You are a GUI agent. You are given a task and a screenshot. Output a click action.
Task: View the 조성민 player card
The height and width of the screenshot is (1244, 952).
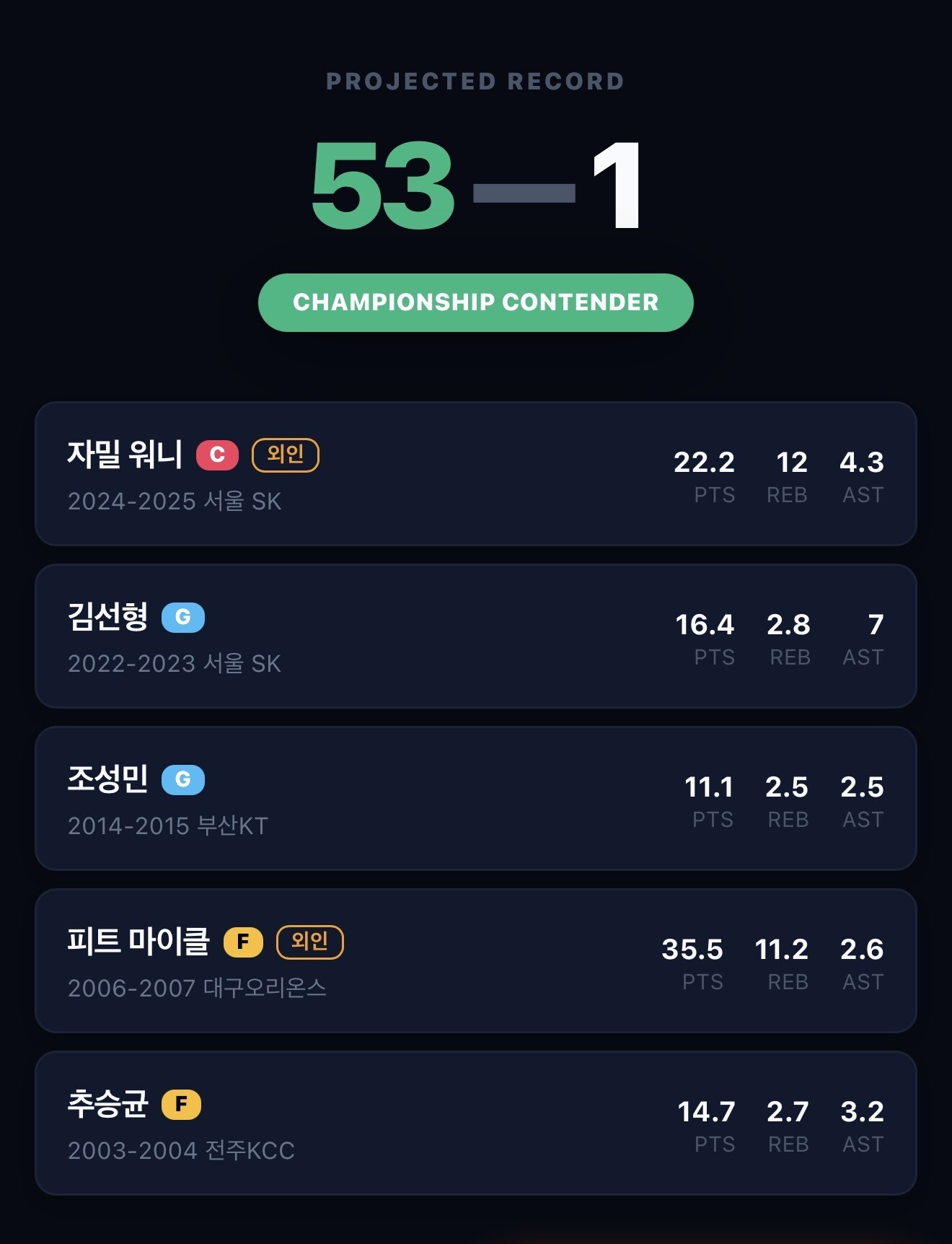click(x=476, y=798)
